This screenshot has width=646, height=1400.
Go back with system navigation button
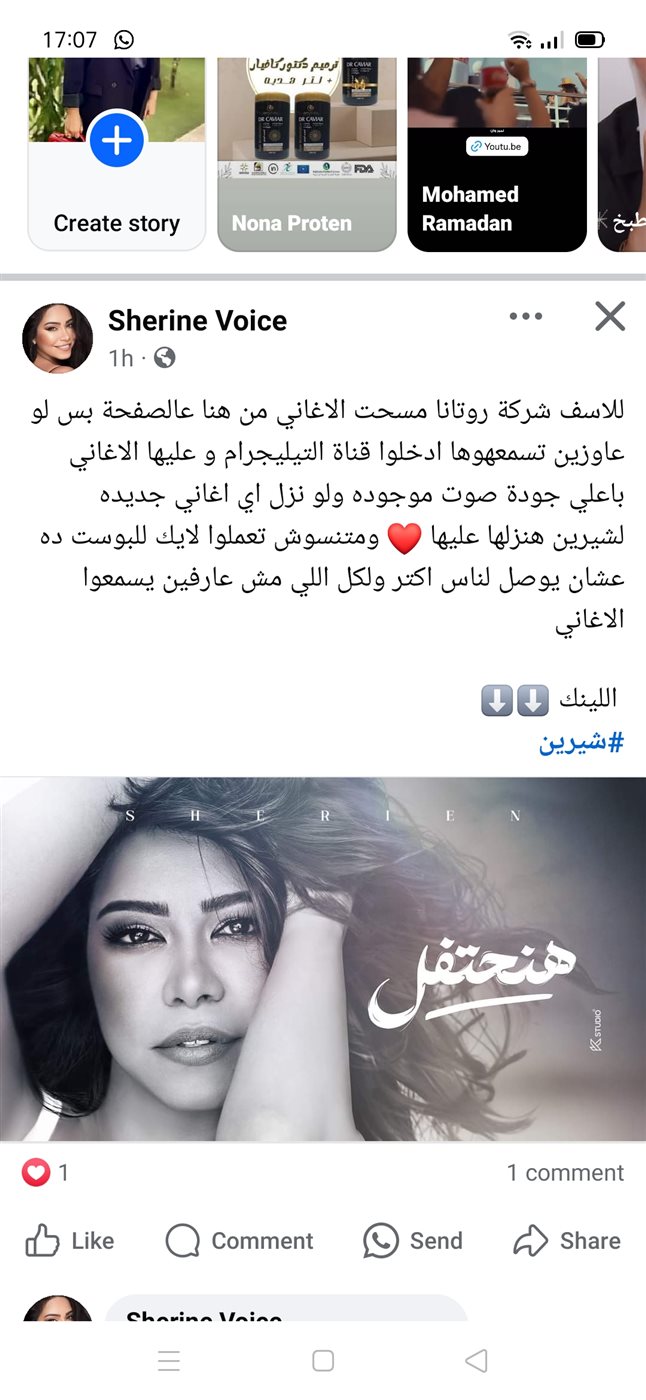(x=476, y=1360)
